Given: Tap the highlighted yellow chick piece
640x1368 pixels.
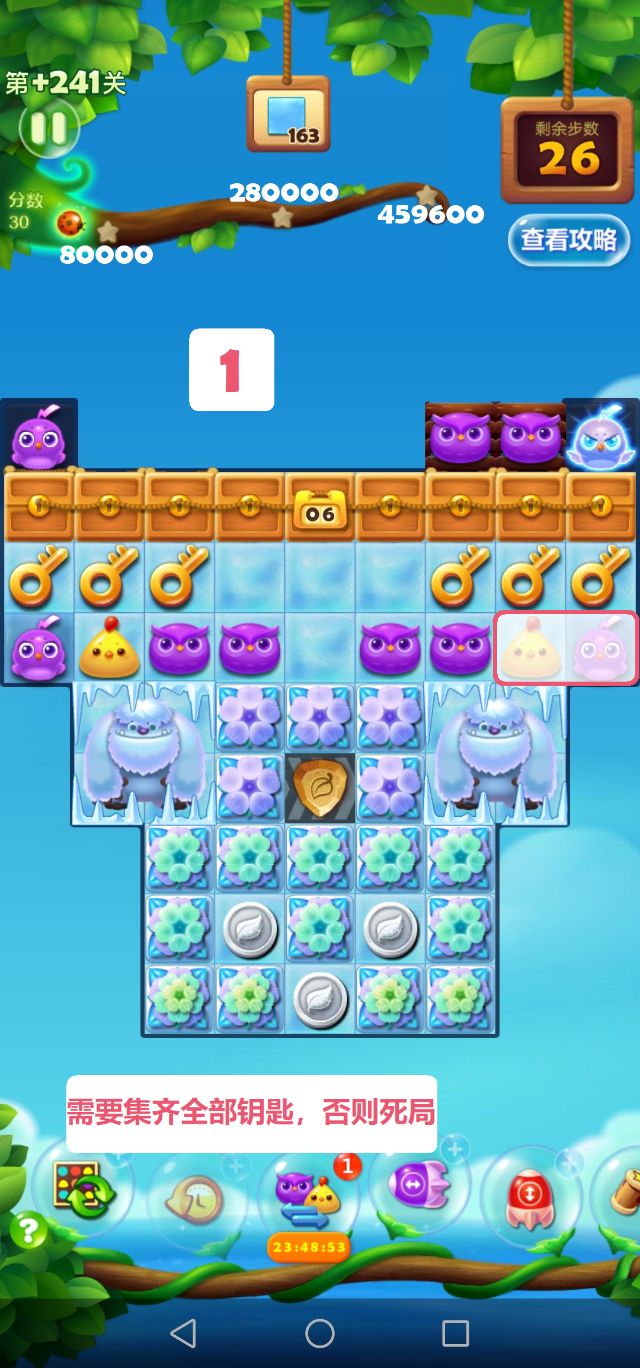Looking at the screenshot, I should point(530,648).
